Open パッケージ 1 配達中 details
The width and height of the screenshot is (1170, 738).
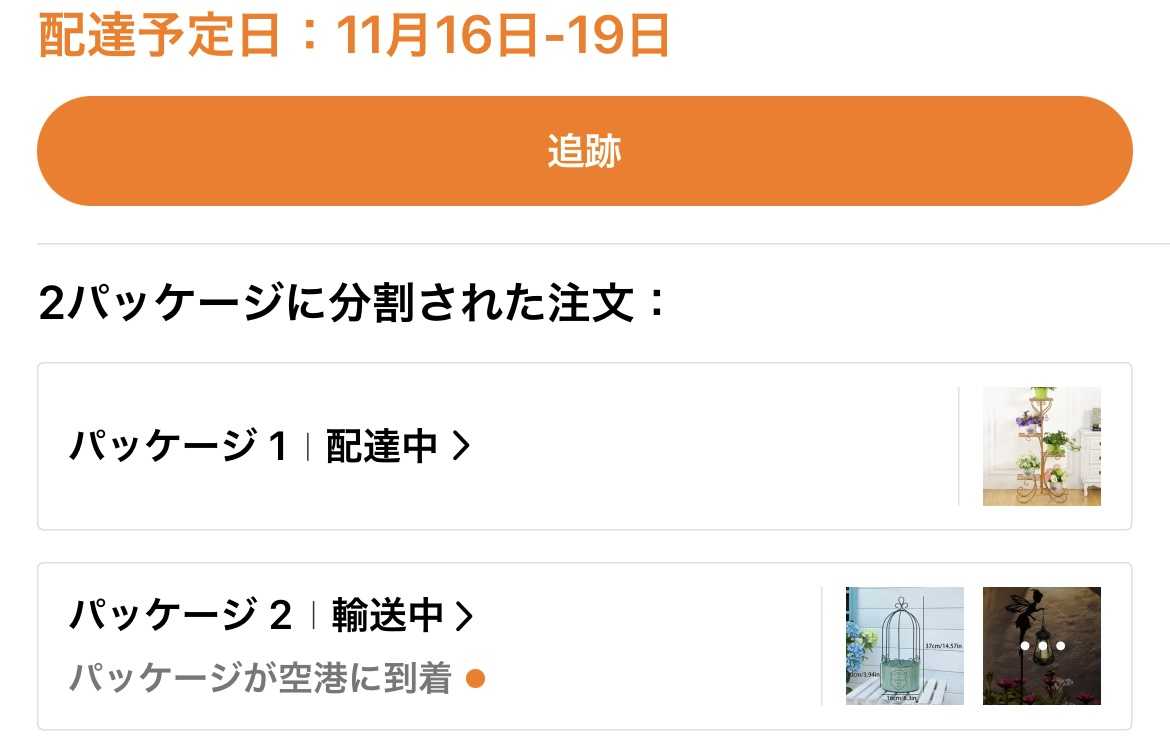coord(270,446)
